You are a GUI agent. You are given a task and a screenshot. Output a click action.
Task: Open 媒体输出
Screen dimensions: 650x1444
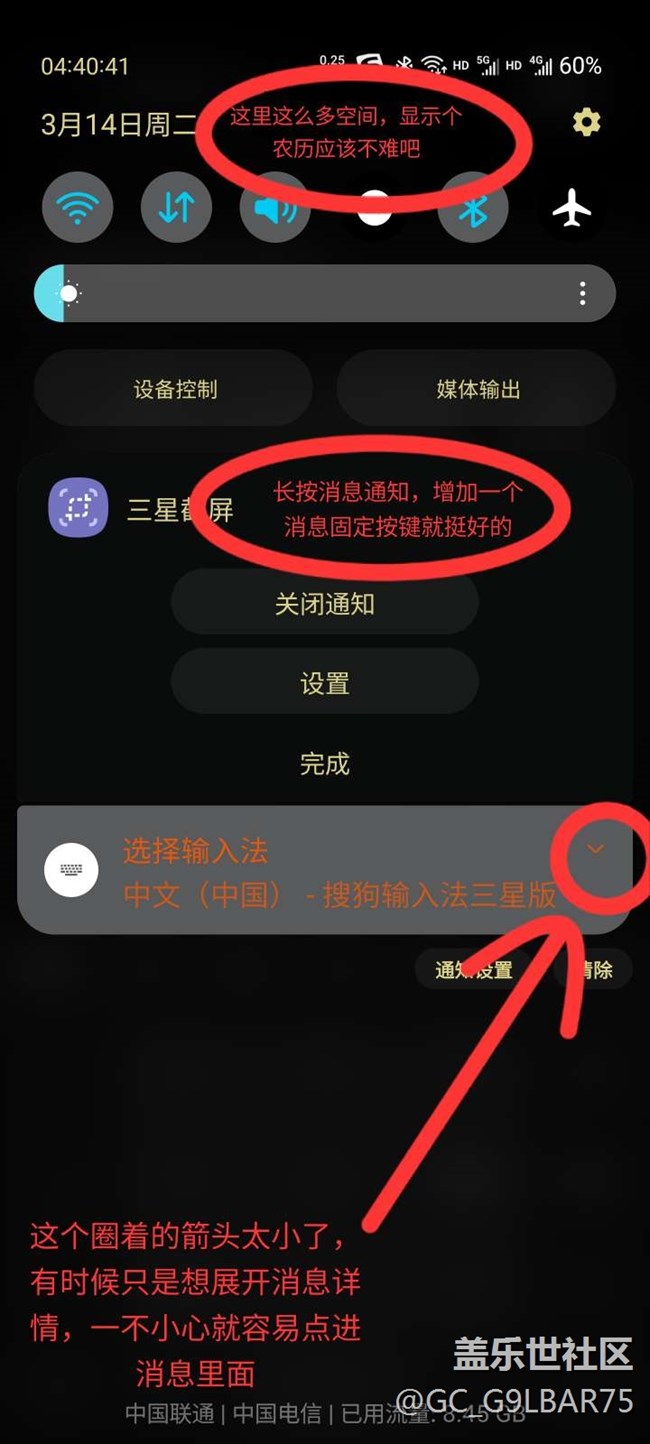477,389
